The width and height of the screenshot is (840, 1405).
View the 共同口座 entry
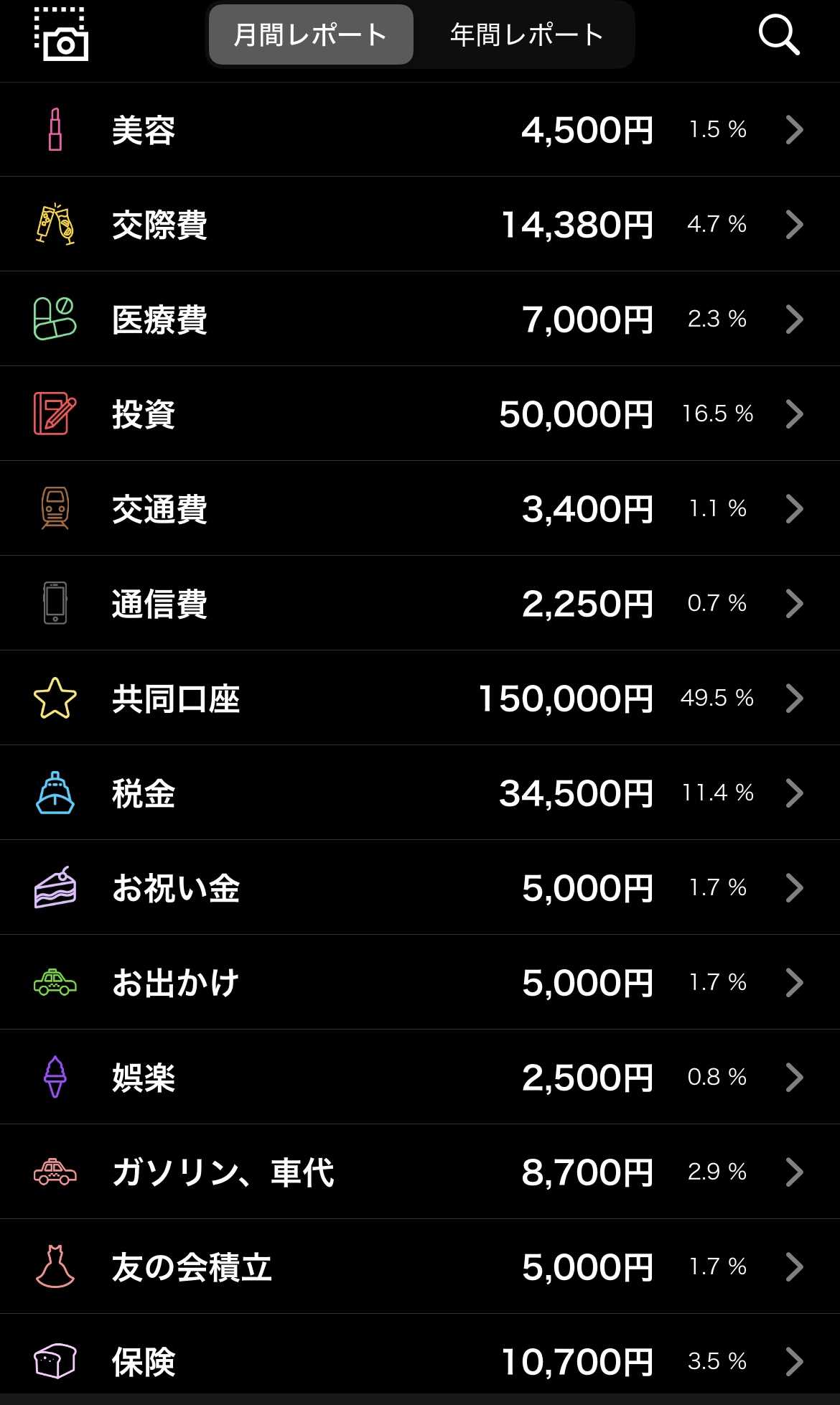coord(420,699)
